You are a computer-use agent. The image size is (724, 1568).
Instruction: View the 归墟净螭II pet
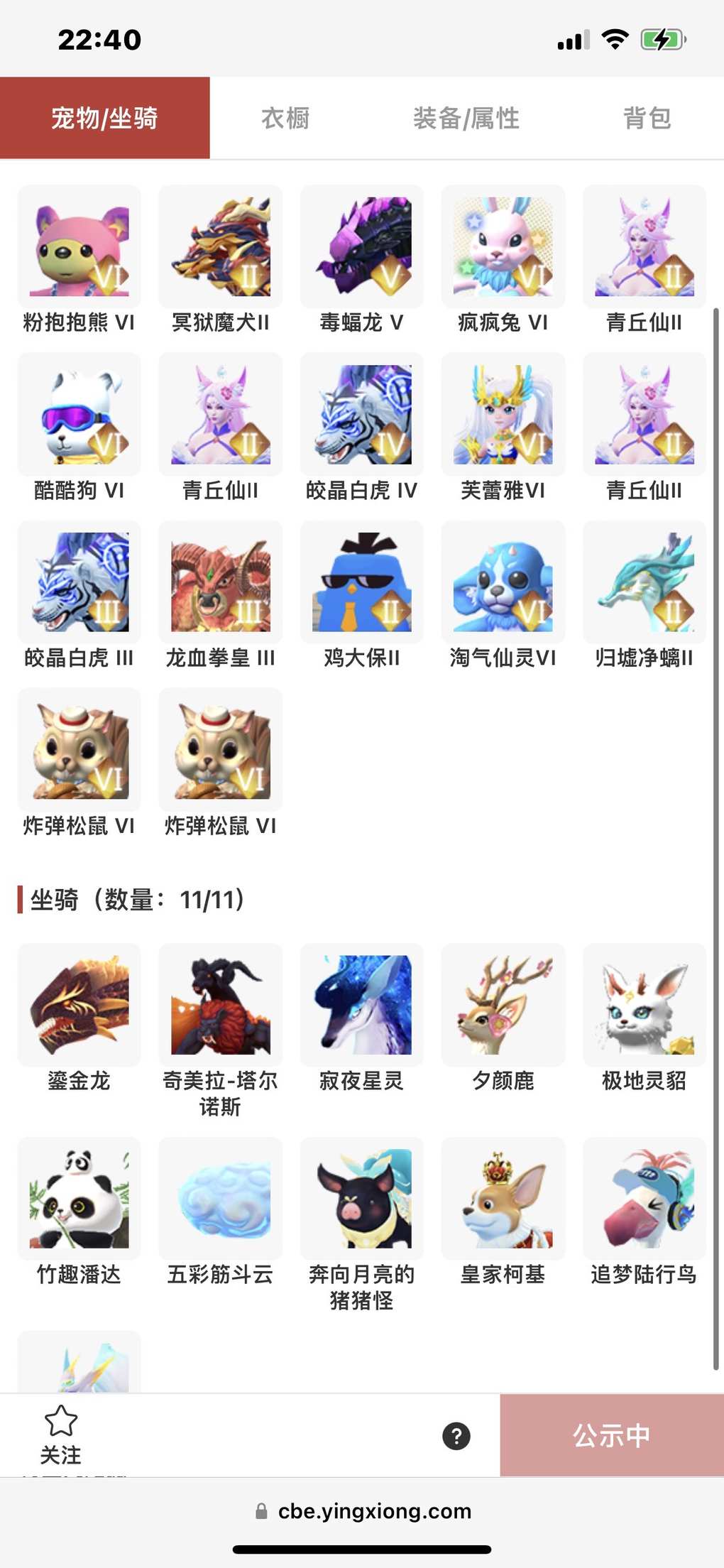pyautogui.click(x=645, y=582)
